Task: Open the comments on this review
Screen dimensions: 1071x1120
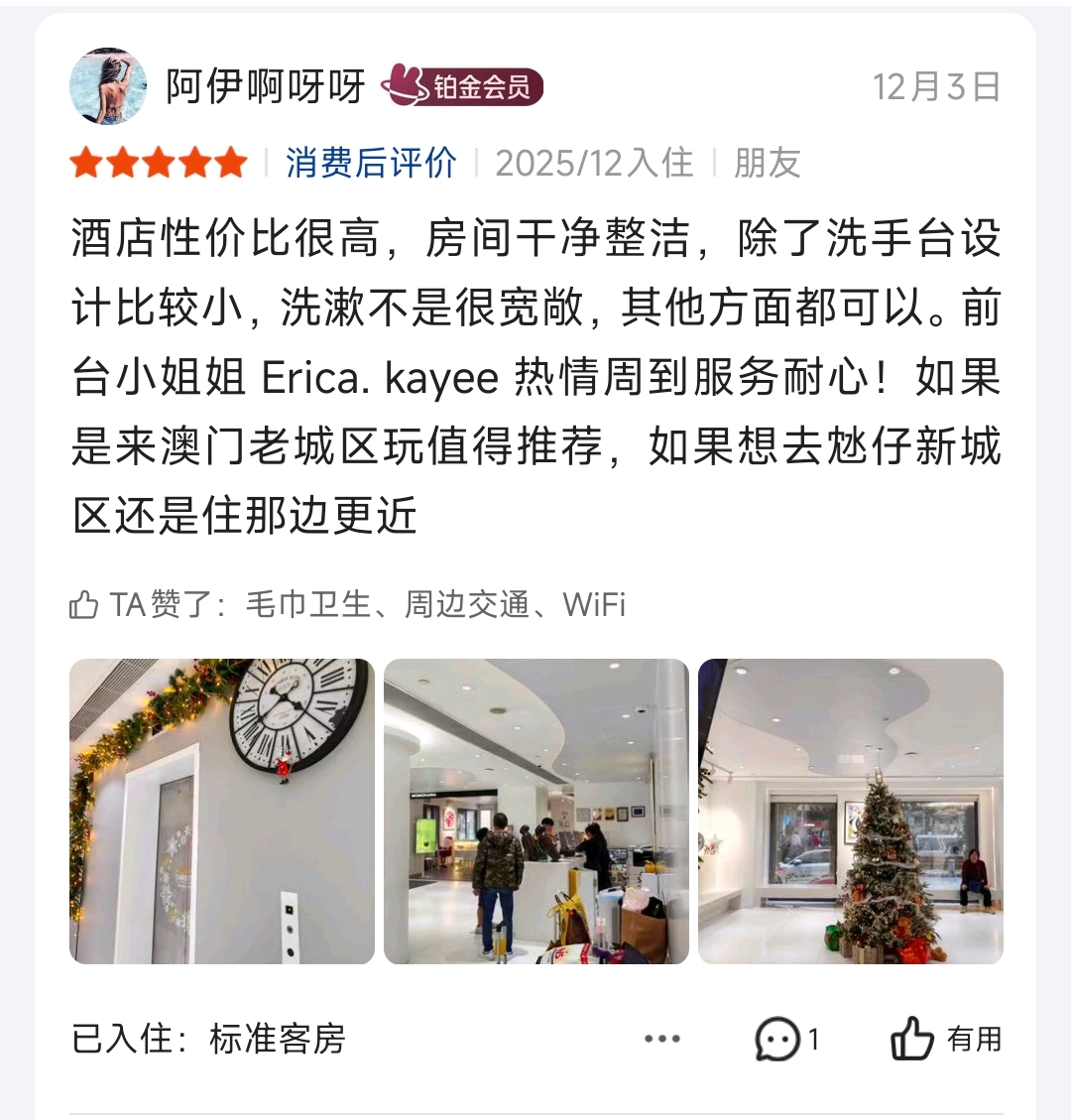Action: coord(786,1039)
